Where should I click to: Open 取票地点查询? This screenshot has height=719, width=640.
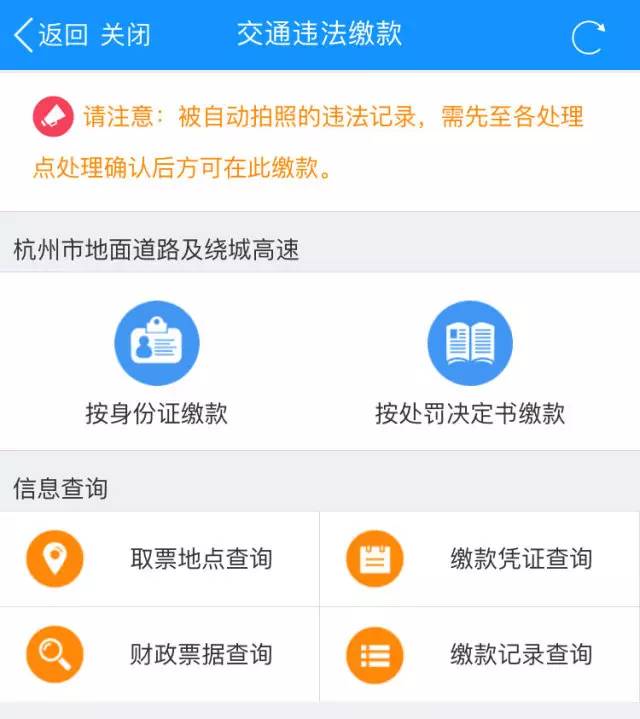[160, 559]
